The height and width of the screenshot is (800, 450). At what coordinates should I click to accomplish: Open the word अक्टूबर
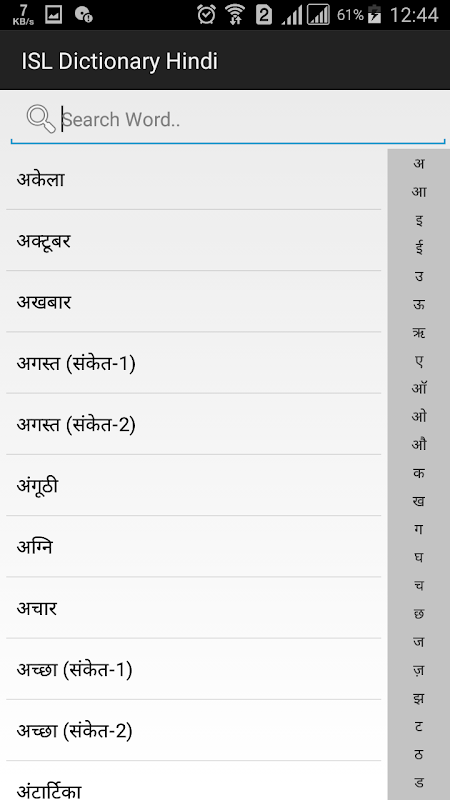(193, 240)
